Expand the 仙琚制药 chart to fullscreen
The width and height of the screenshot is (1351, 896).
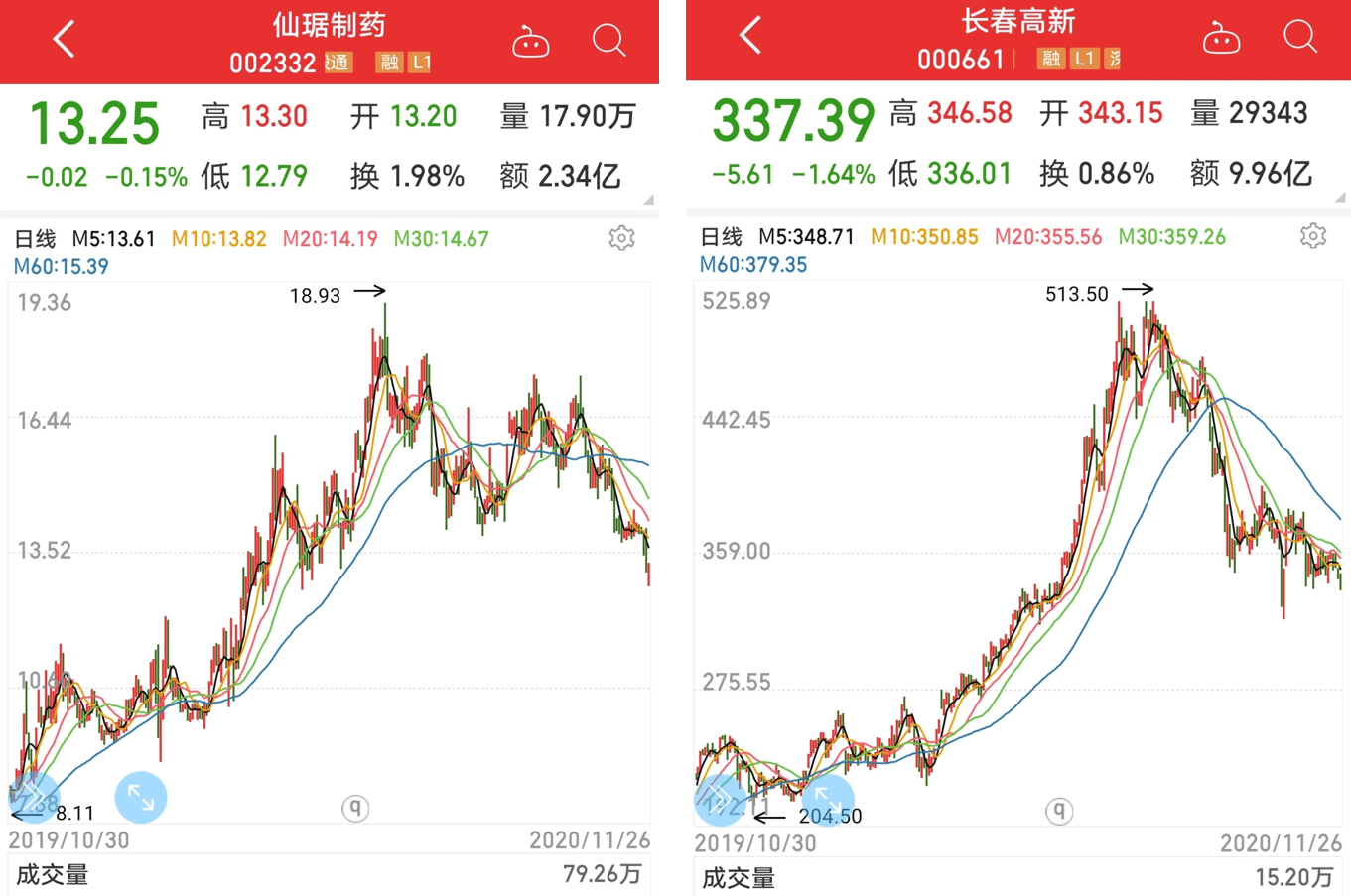click(x=140, y=797)
